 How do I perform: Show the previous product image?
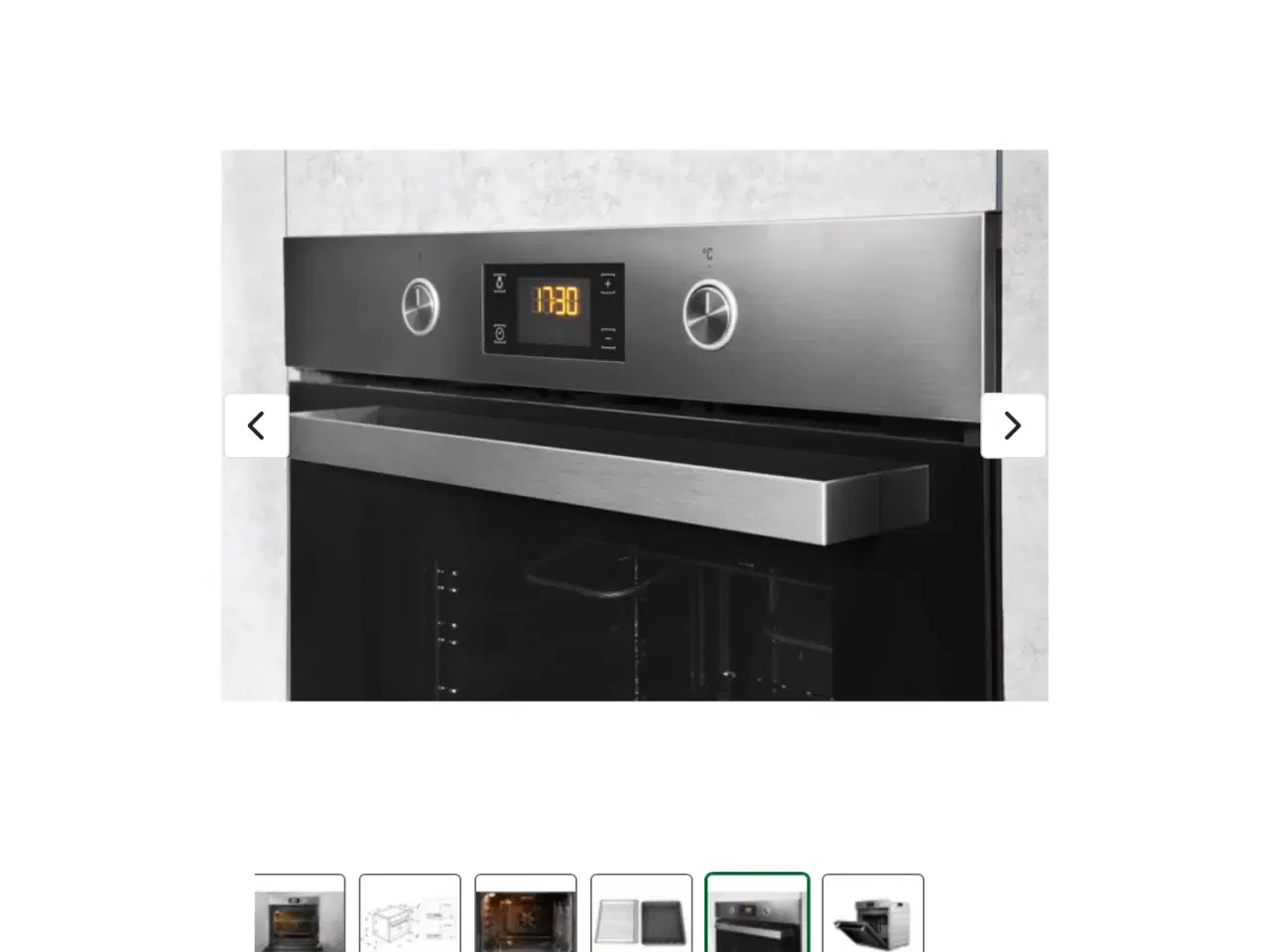coord(256,425)
